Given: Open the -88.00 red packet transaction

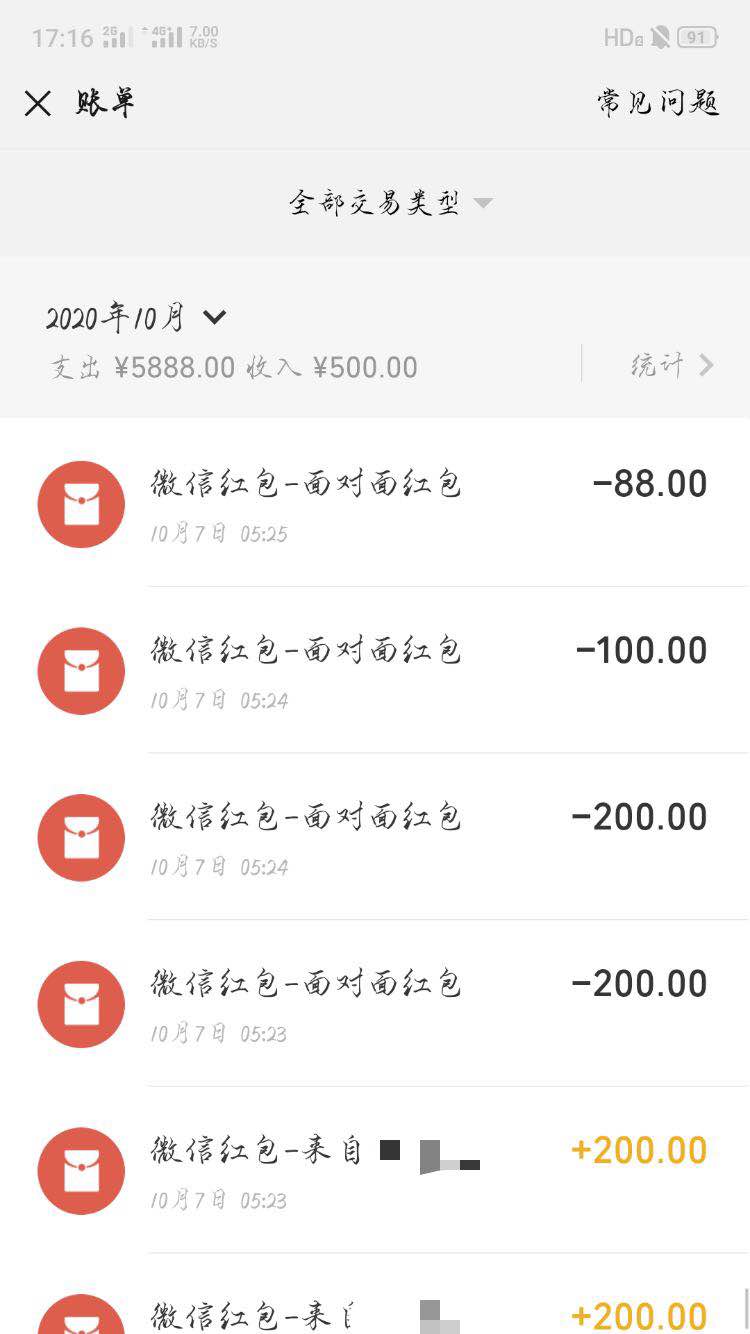Looking at the screenshot, I should pyautogui.click(x=375, y=504).
